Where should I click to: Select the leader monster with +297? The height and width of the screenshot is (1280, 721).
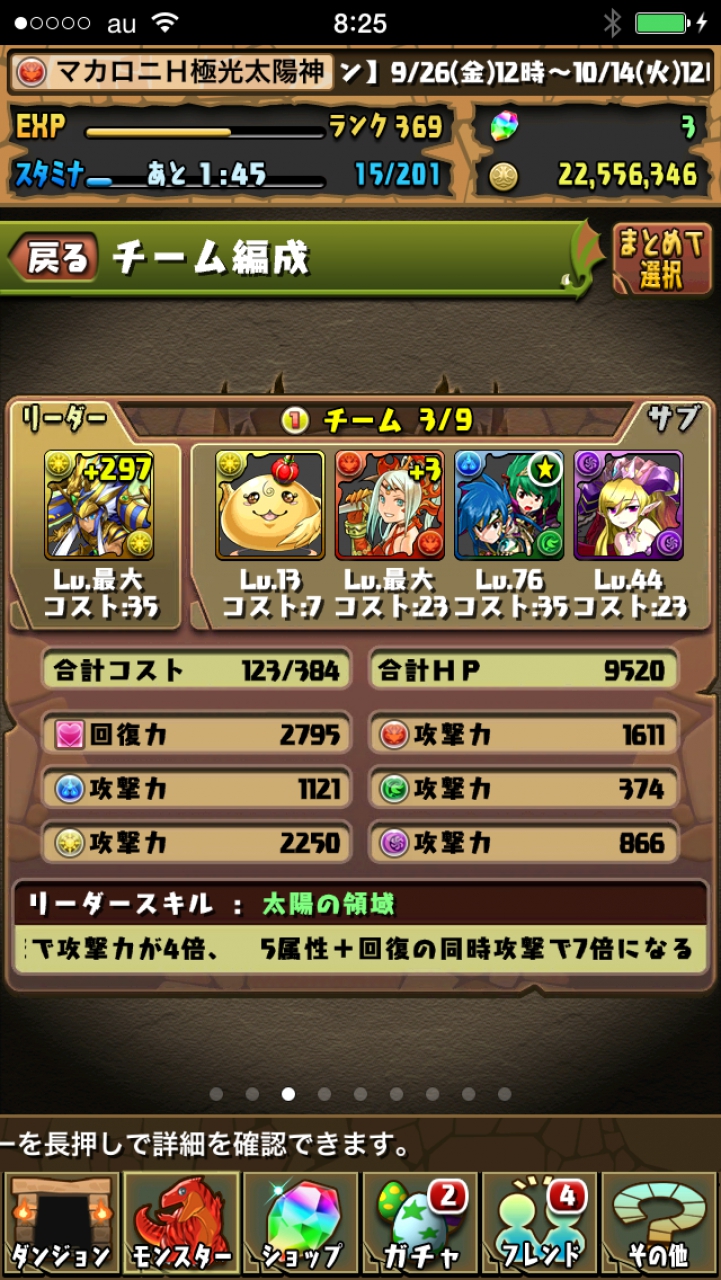pyautogui.click(x=99, y=505)
